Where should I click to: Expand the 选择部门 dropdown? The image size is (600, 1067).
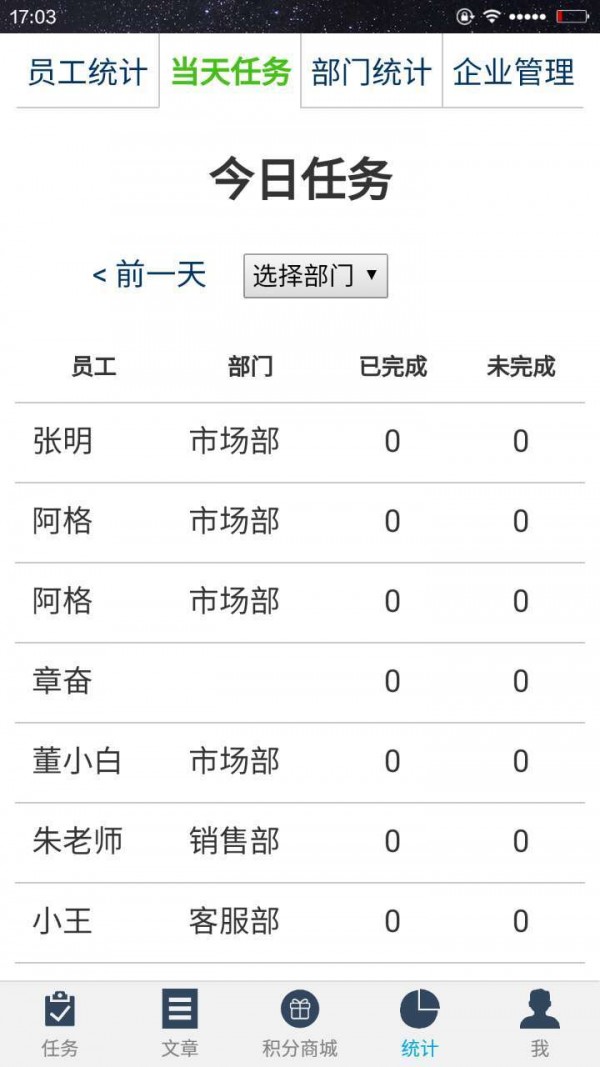[x=315, y=276]
